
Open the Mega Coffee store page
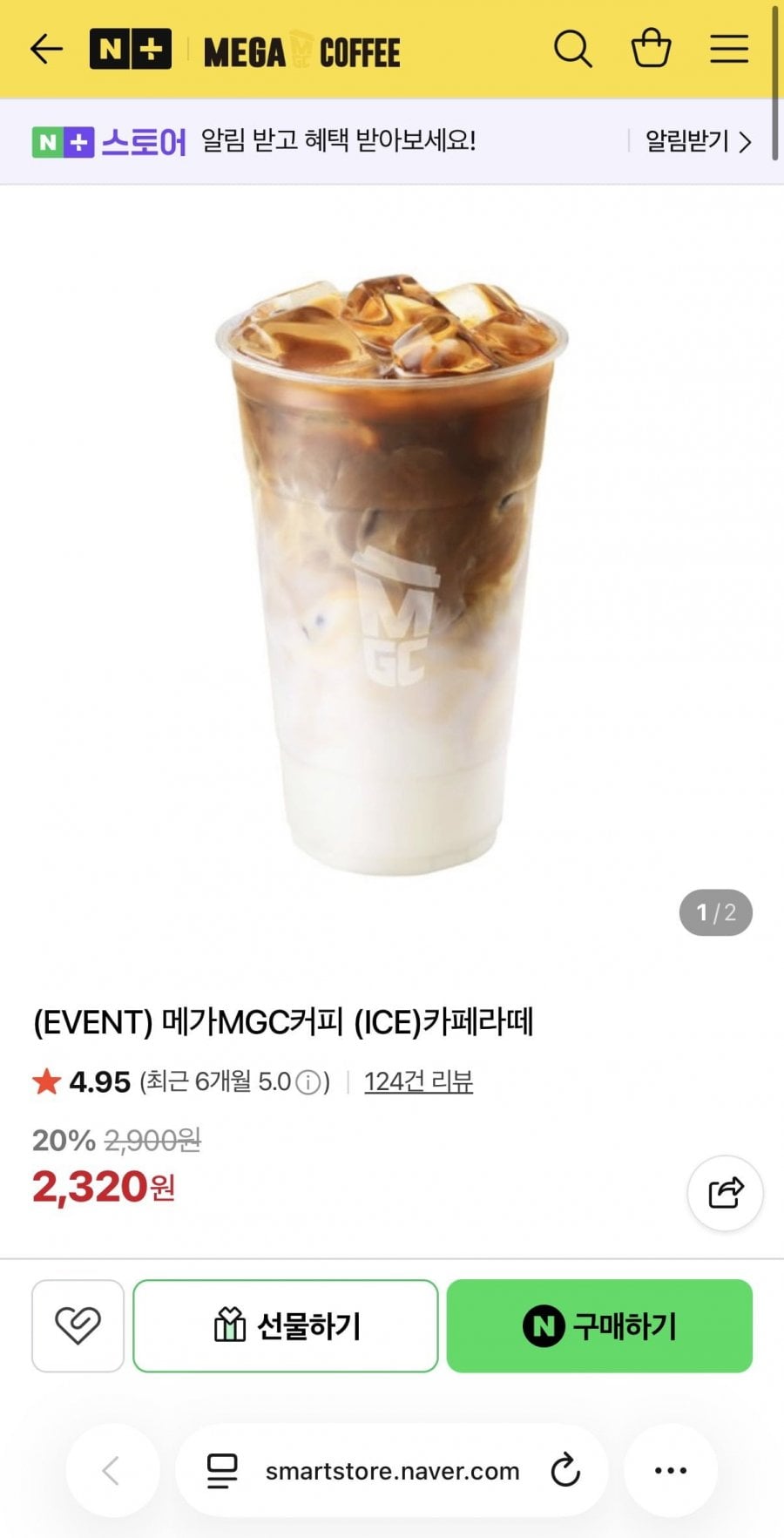click(301, 52)
